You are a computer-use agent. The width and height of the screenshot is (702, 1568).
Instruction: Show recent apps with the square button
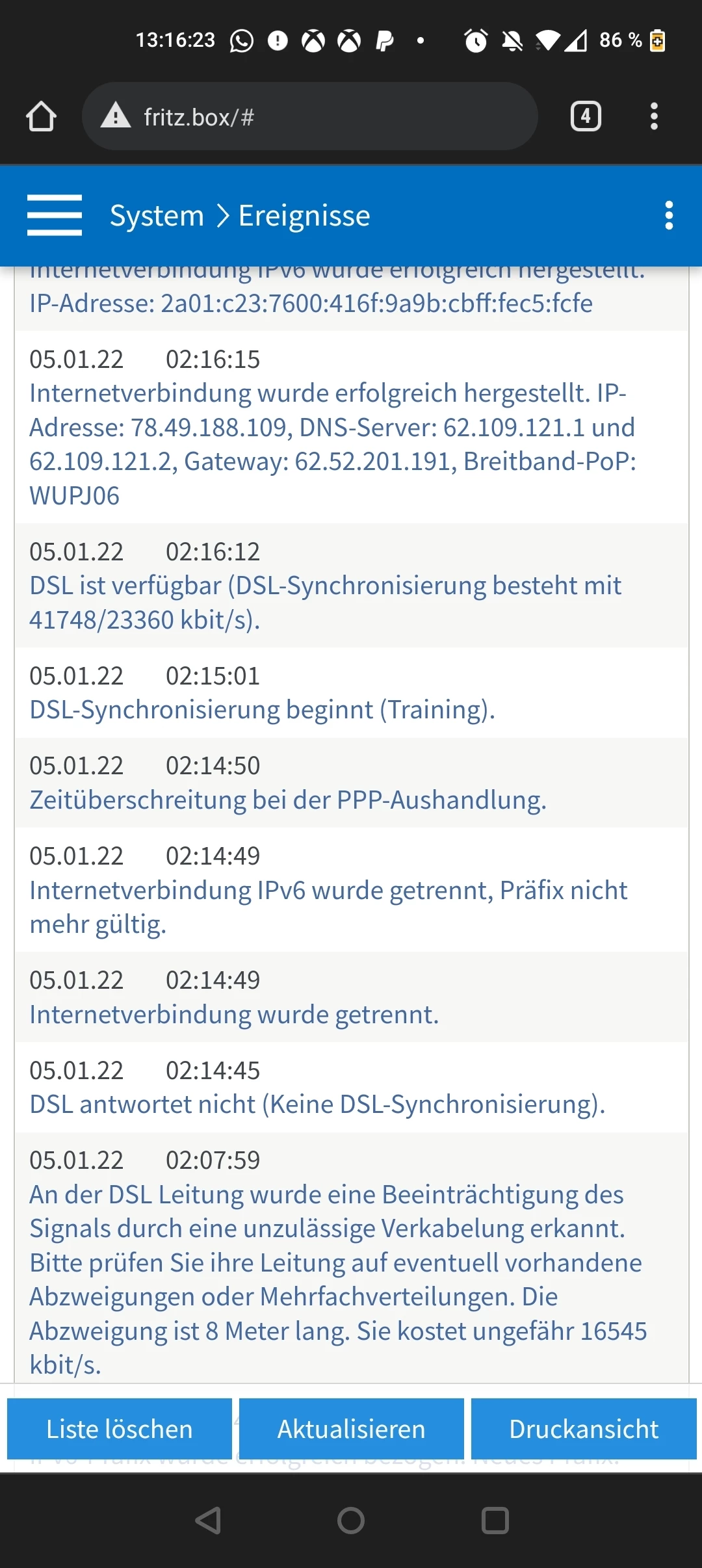[495, 1521]
